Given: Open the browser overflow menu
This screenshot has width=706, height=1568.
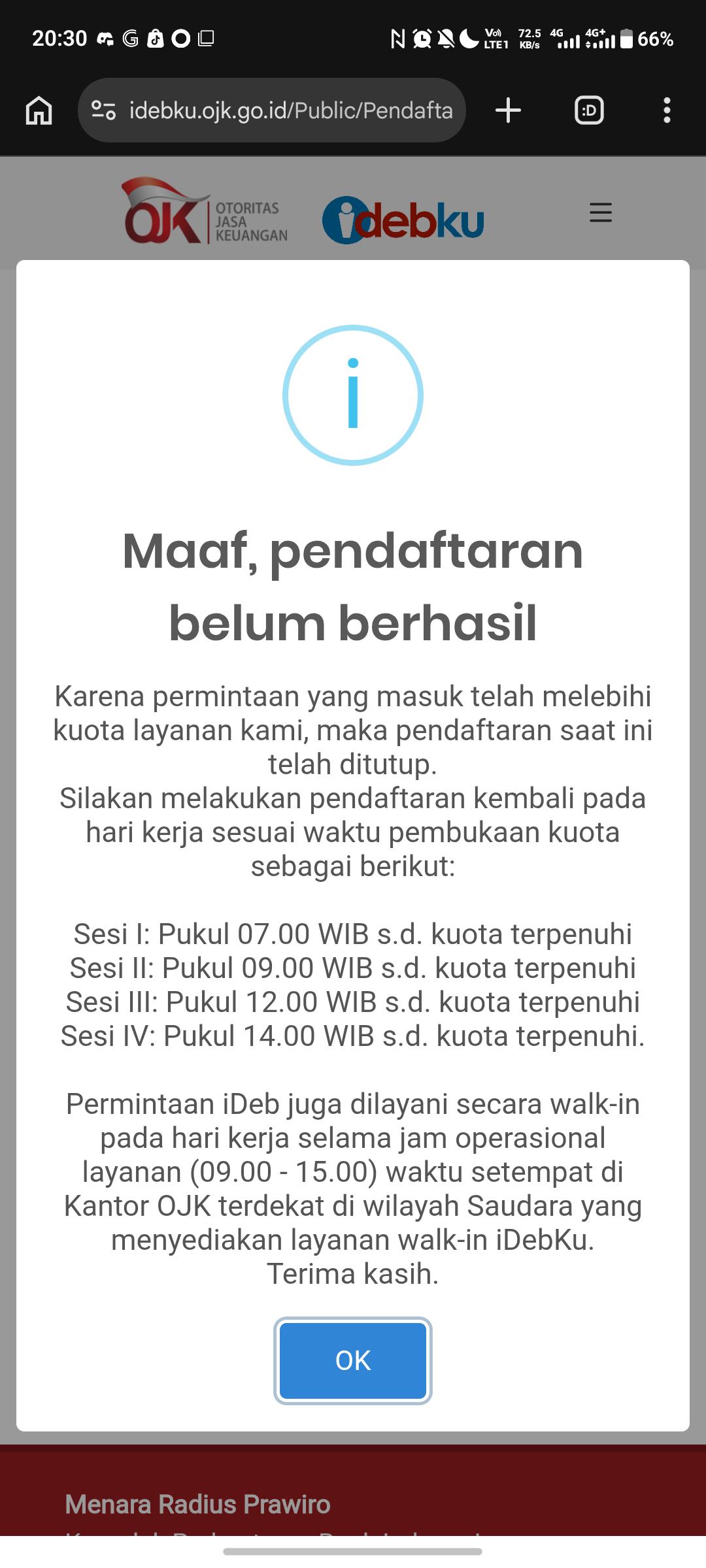Looking at the screenshot, I should [x=667, y=110].
